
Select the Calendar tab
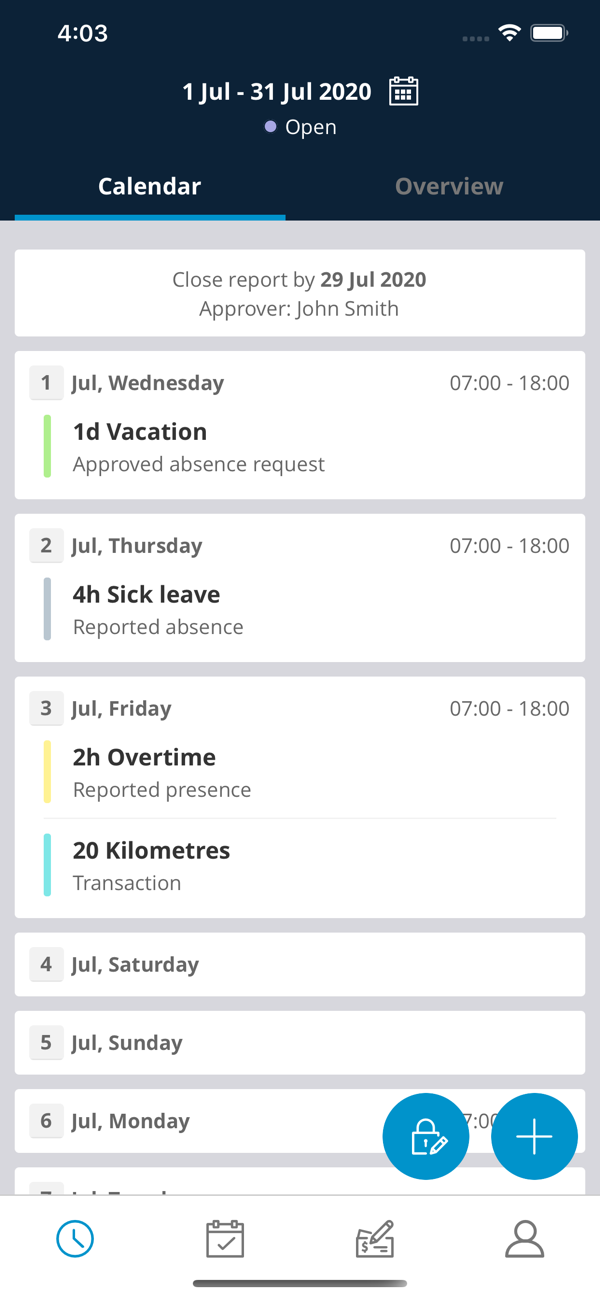click(150, 186)
